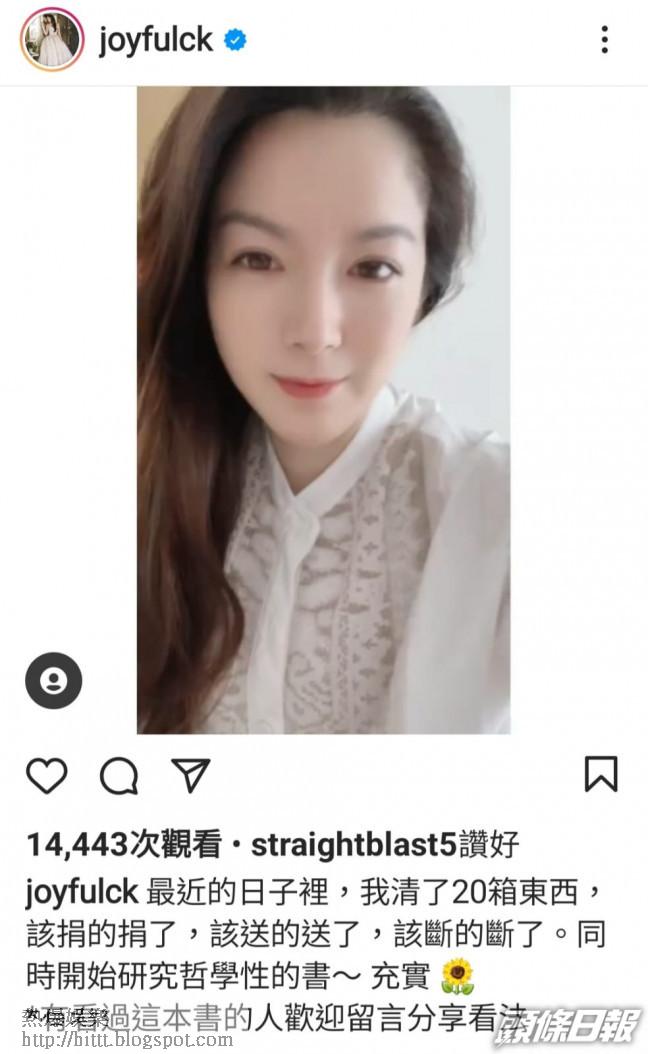This screenshot has width=648, height=1054.
Task: Play the video post
Action: (x=323, y=410)
